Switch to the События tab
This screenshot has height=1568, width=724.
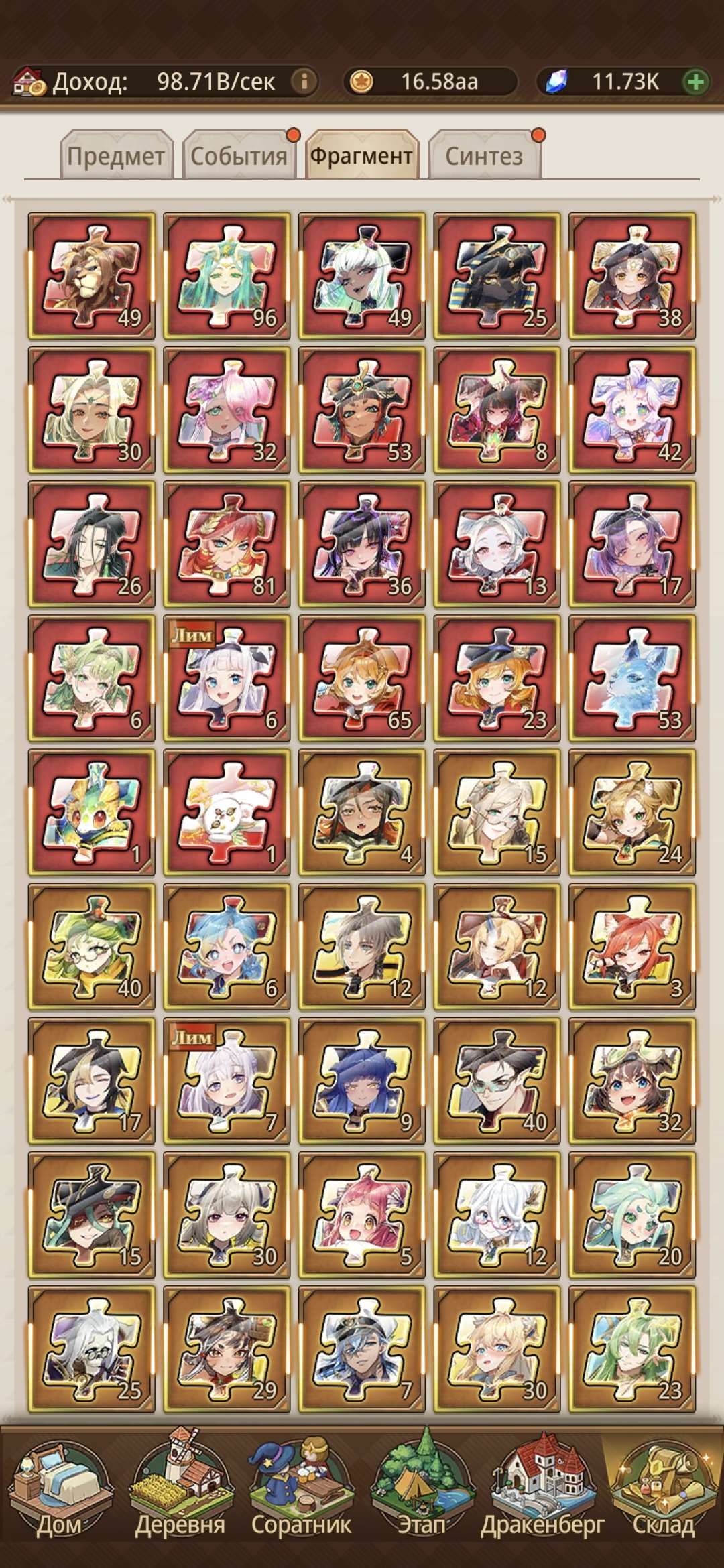(x=239, y=155)
